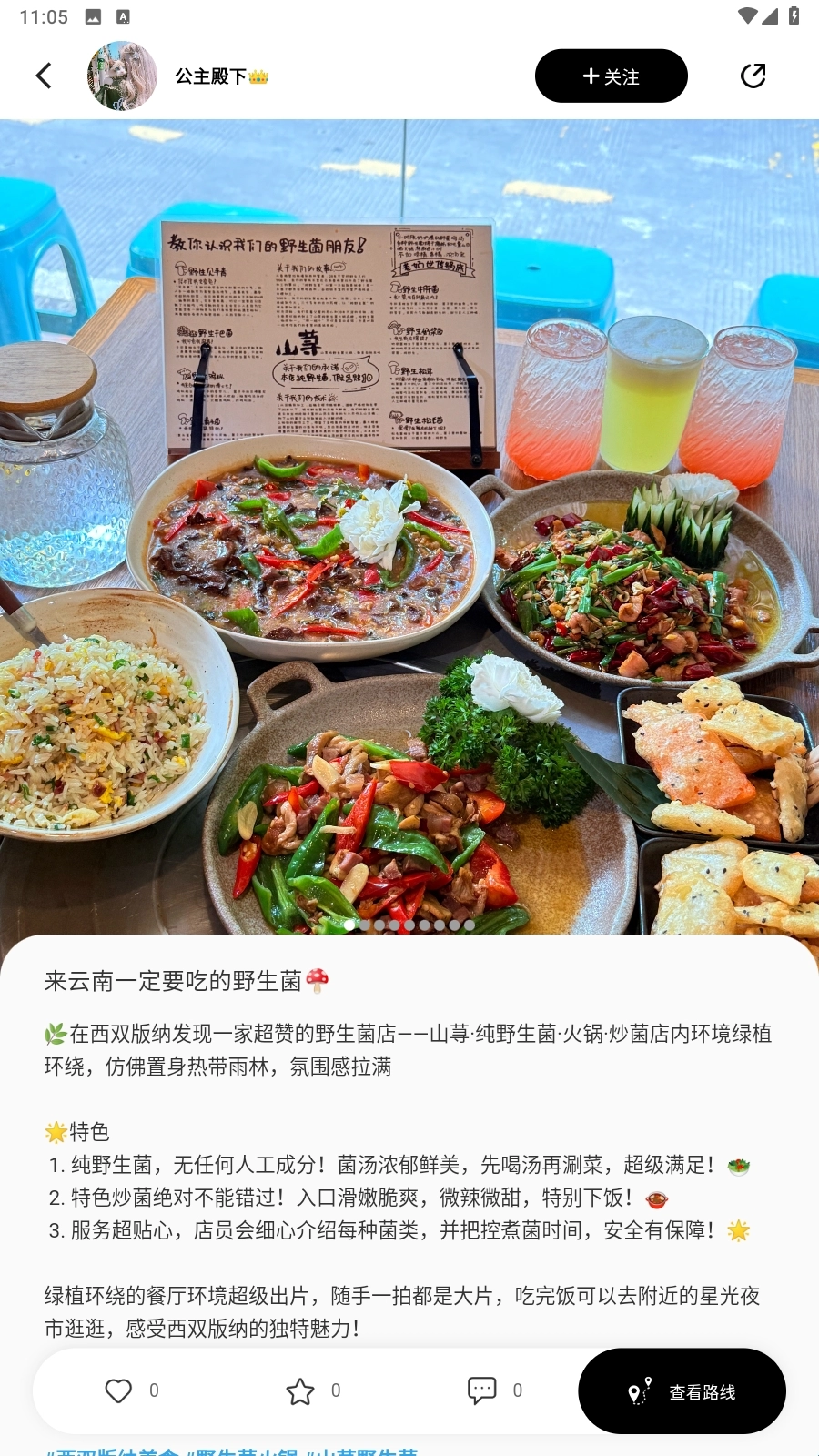Save this post with the star icon

click(300, 1390)
